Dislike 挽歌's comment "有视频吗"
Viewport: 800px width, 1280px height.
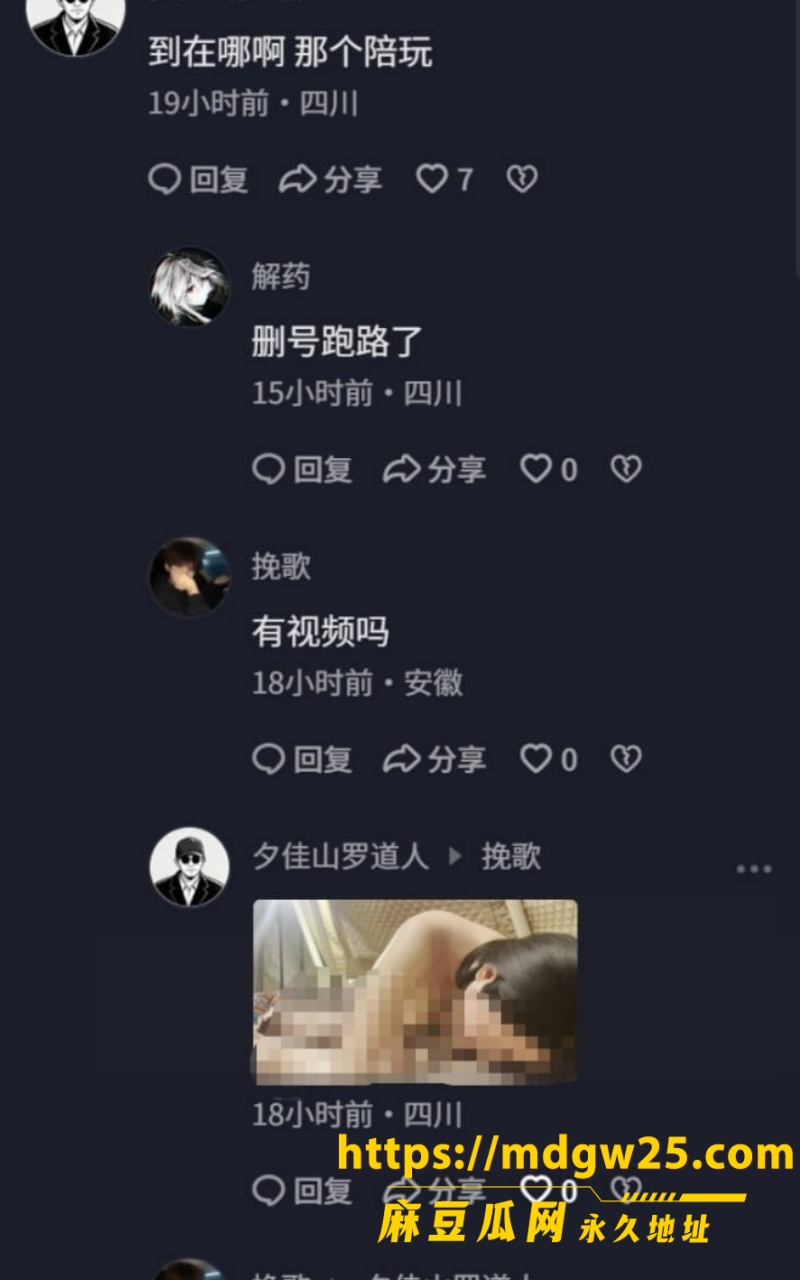tap(626, 759)
